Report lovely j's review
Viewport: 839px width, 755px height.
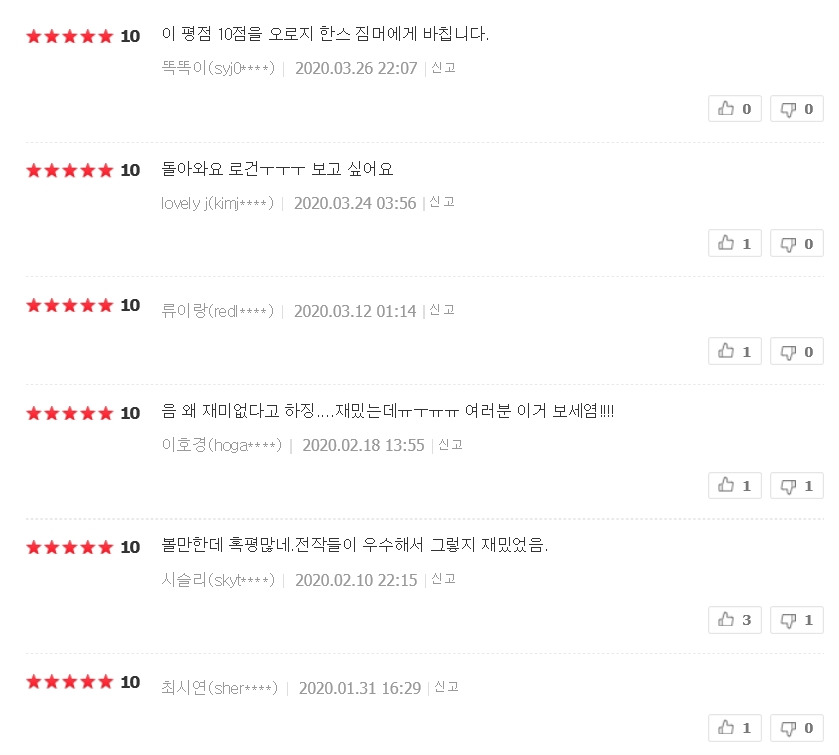(443, 202)
